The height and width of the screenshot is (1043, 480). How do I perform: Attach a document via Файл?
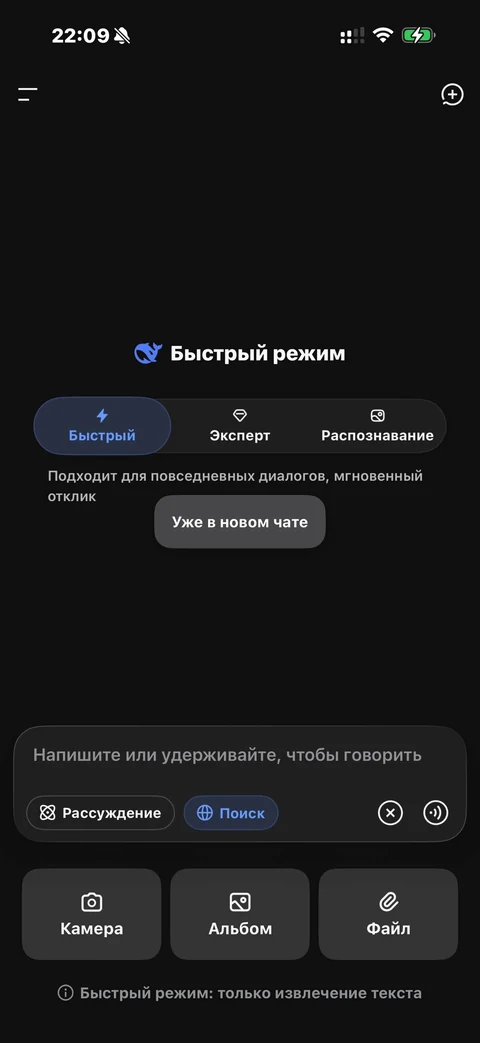(x=388, y=914)
